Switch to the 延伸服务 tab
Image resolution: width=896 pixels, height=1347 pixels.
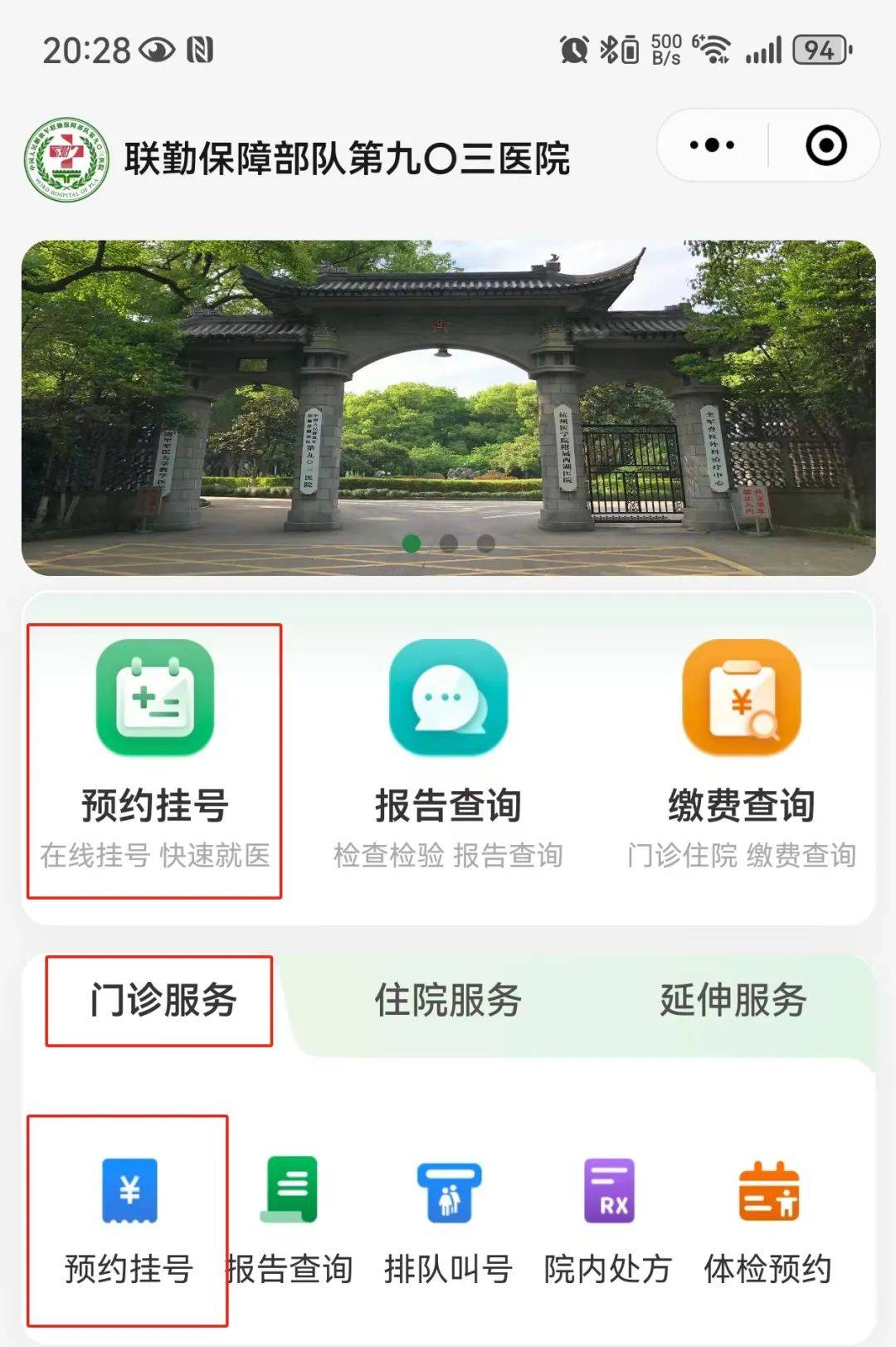point(733,1000)
